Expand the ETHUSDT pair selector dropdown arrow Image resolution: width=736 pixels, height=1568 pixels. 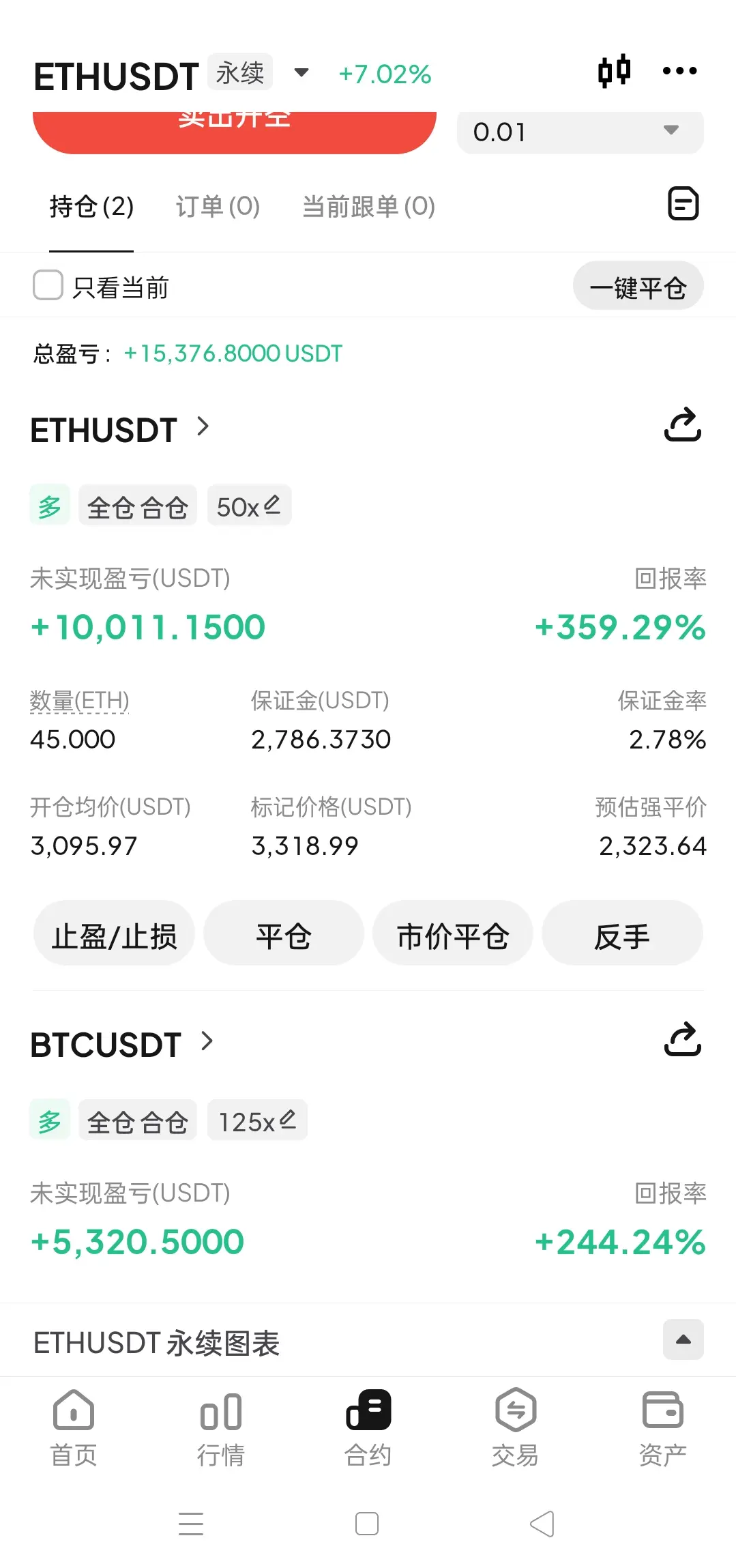301,72
